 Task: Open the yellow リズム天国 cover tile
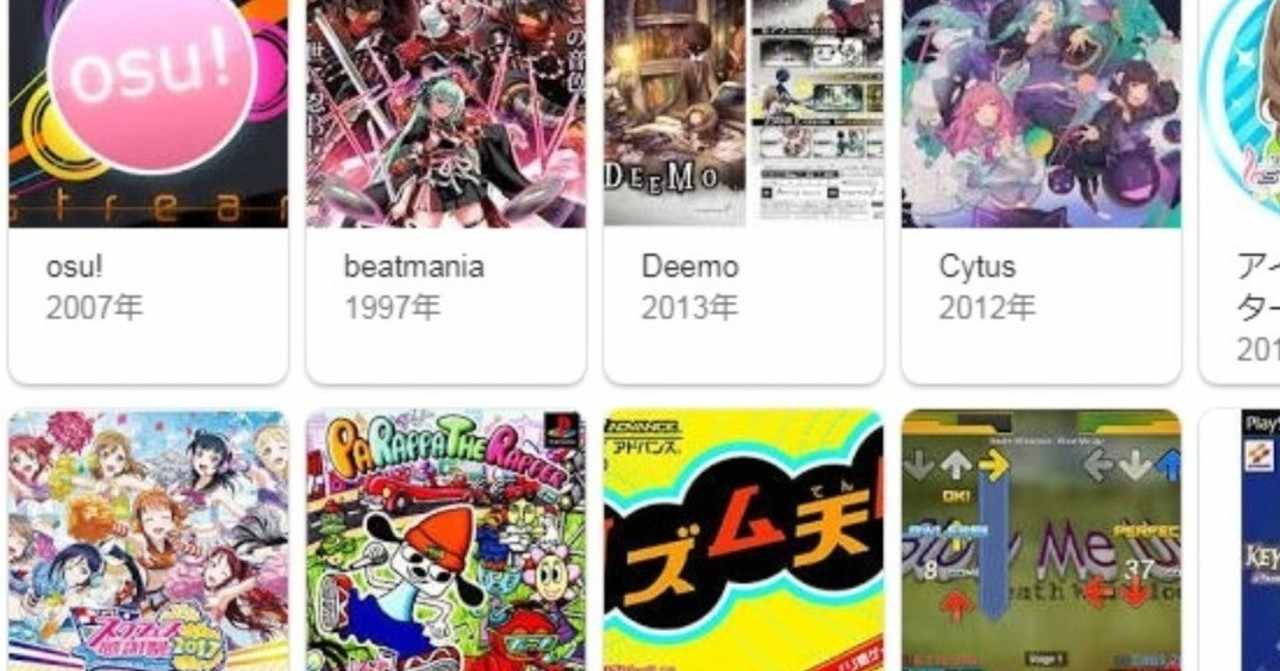(x=743, y=540)
